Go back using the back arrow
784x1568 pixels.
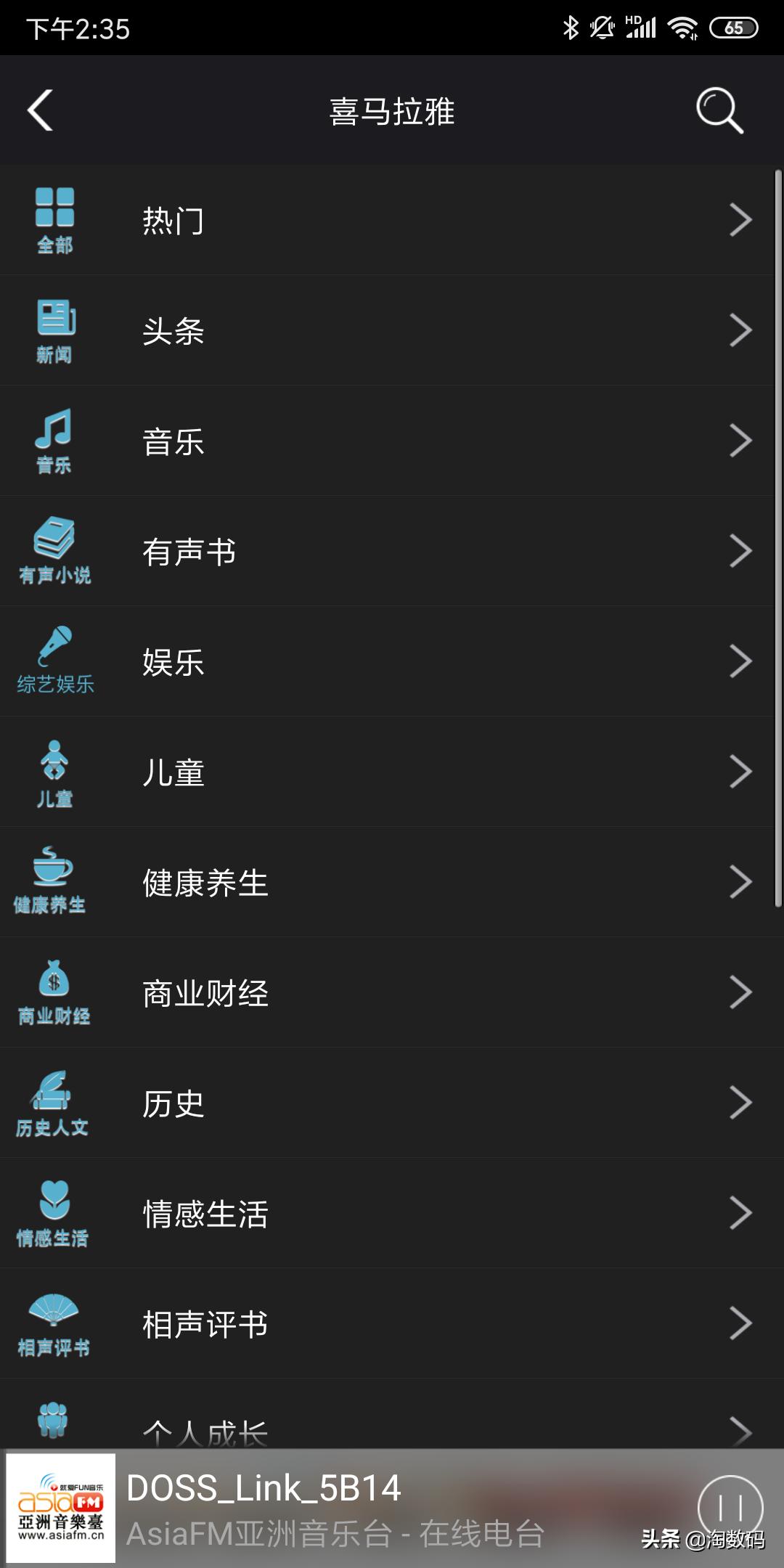pyautogui.click(x=40, y=110)
